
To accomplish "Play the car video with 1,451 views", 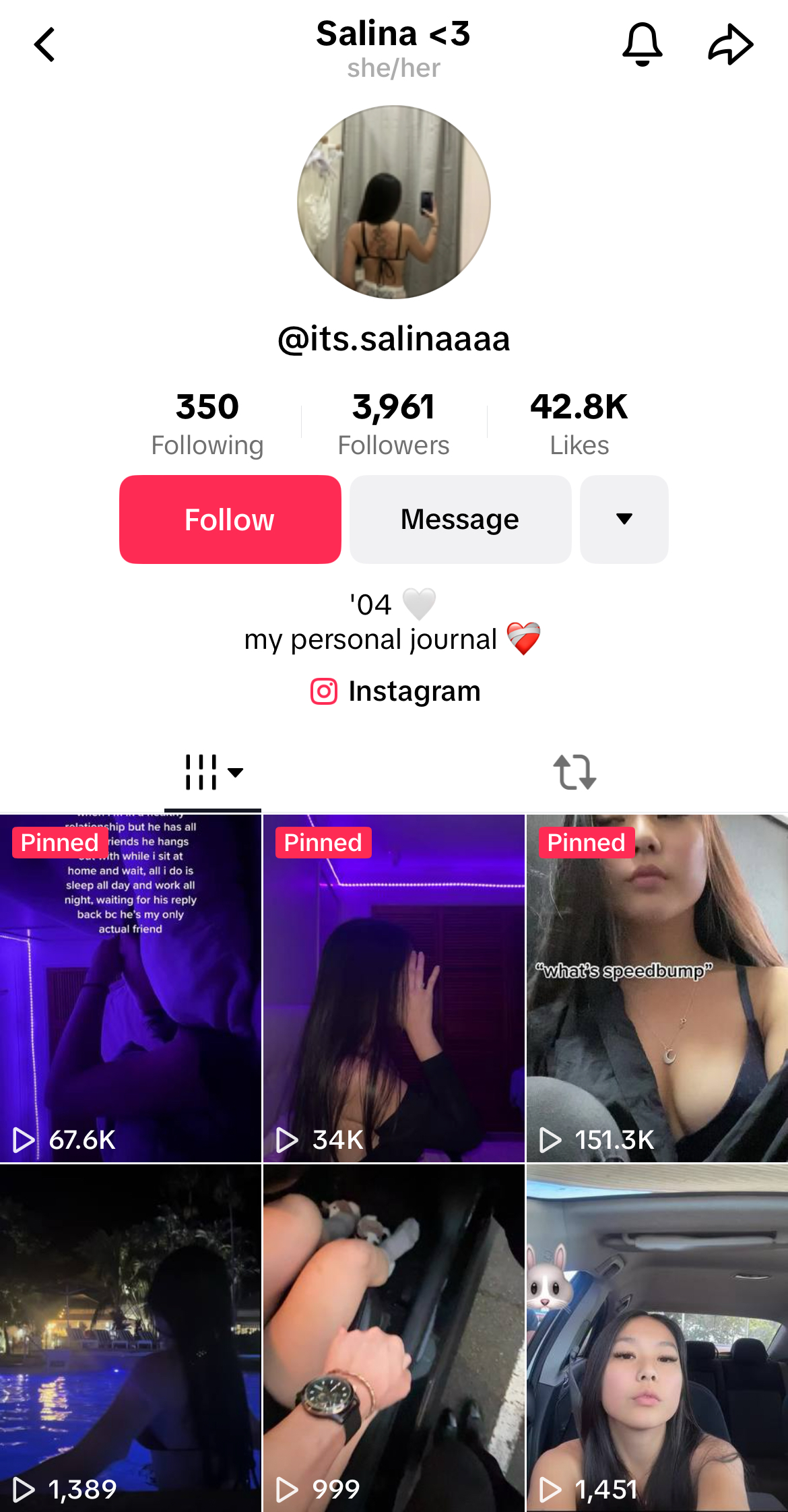I will [x=657, y=1337].
